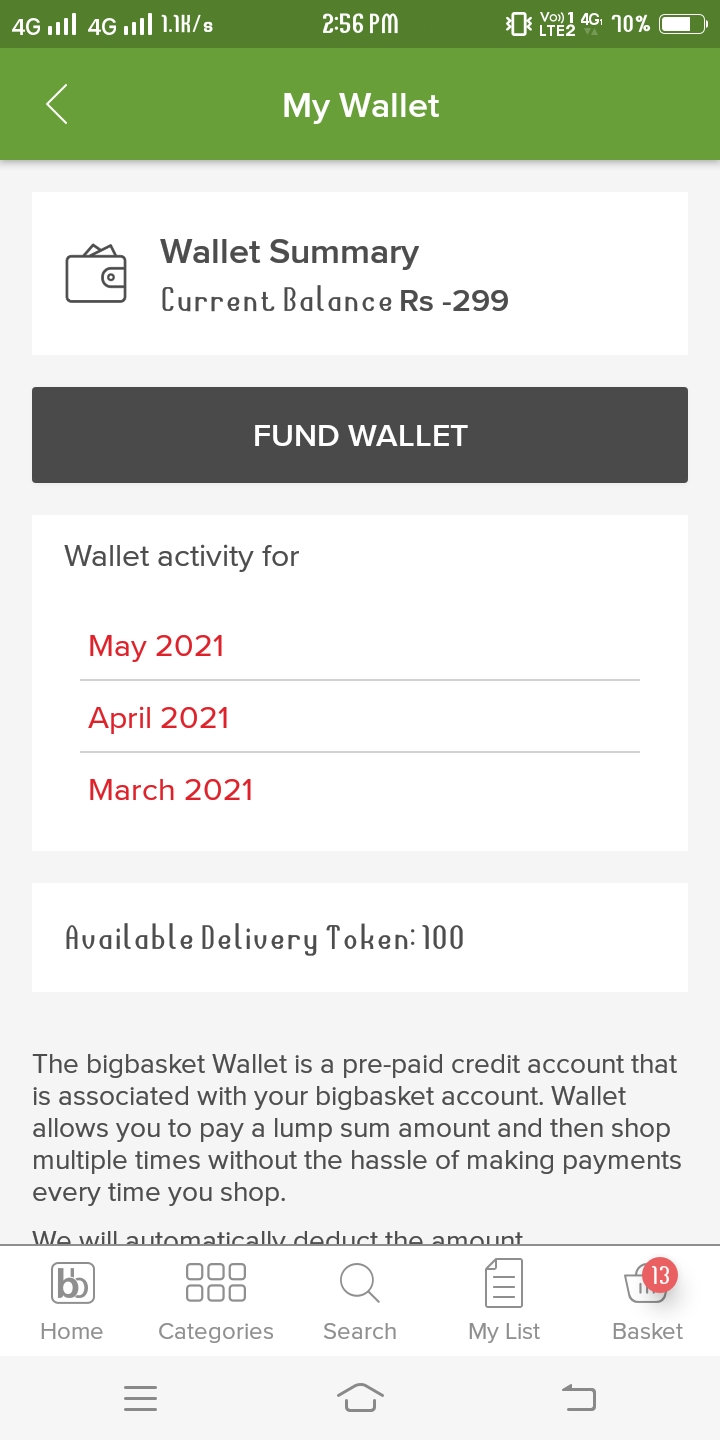Open the Basket with 13 items
Viewport: 720px width, 1440px height.
[647, 1300]
